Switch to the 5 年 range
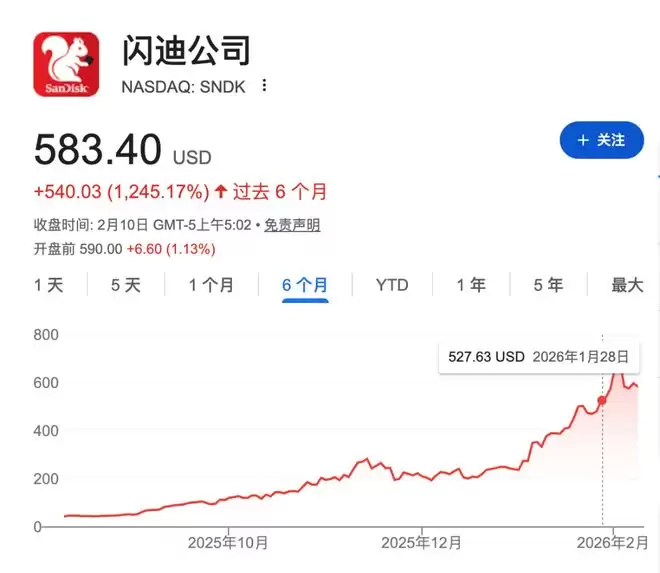Image resolution: width=660 pixels, height=573 pixels. [x=548, y=285]
